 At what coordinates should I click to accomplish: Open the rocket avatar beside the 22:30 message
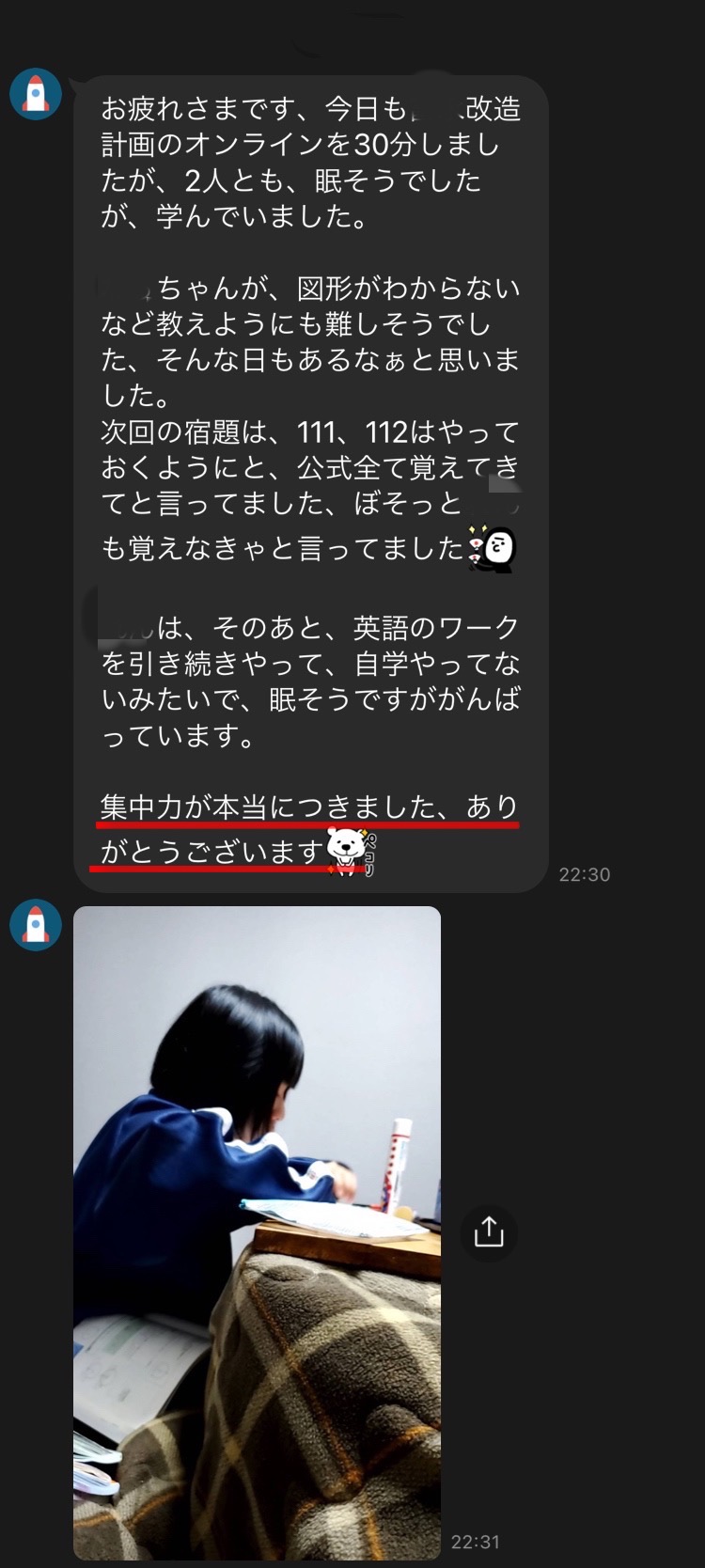pos(36,94)
